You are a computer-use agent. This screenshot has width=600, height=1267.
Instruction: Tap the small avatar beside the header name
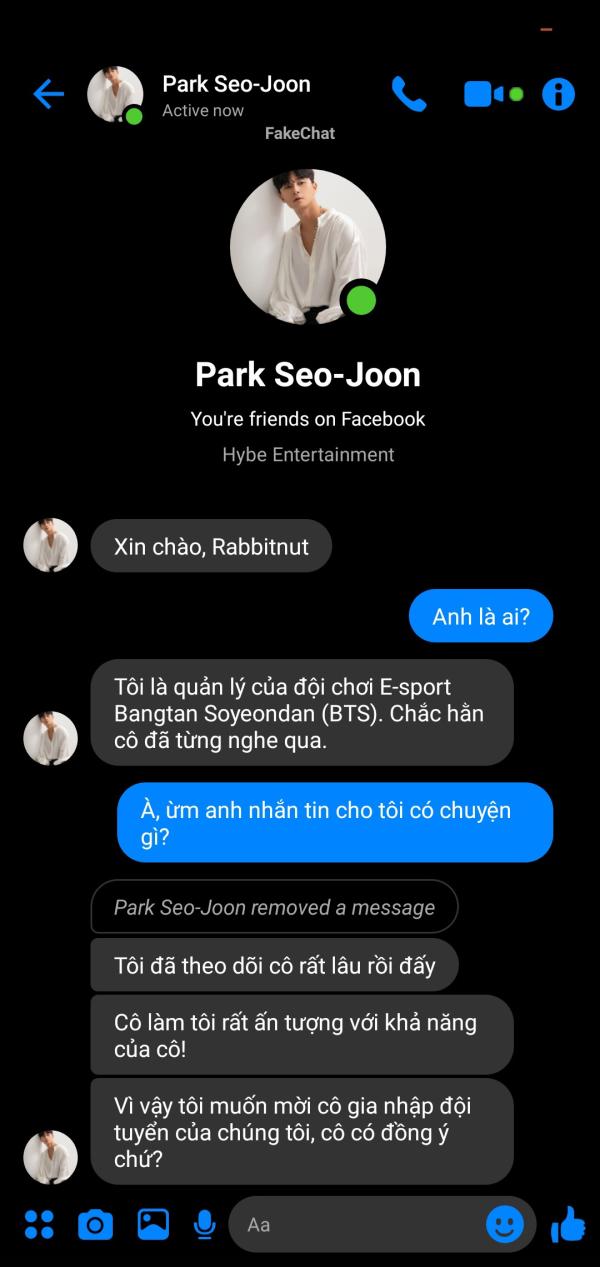[x=114, y=95]
